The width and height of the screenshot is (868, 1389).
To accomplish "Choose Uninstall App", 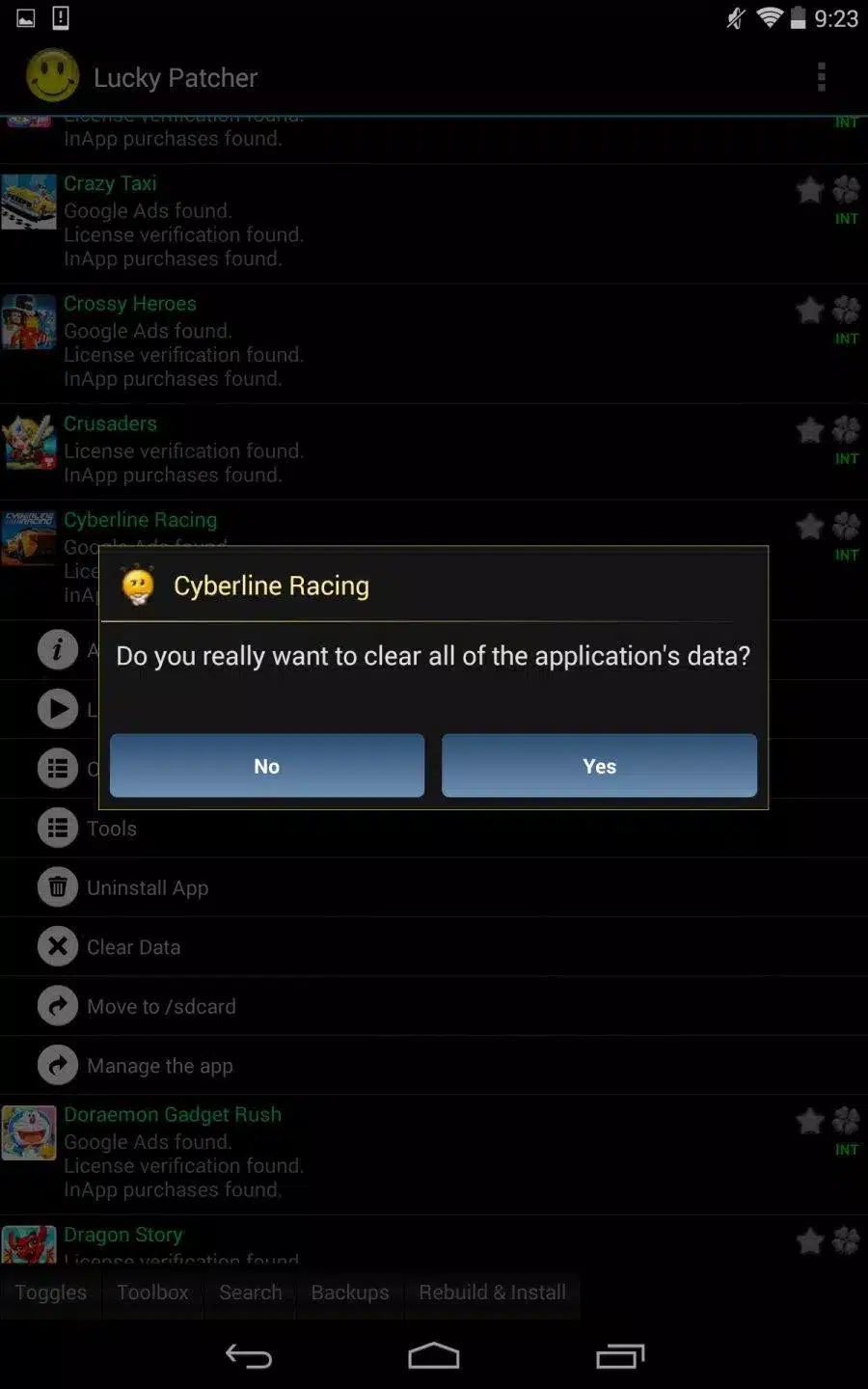I will point(147,888).
